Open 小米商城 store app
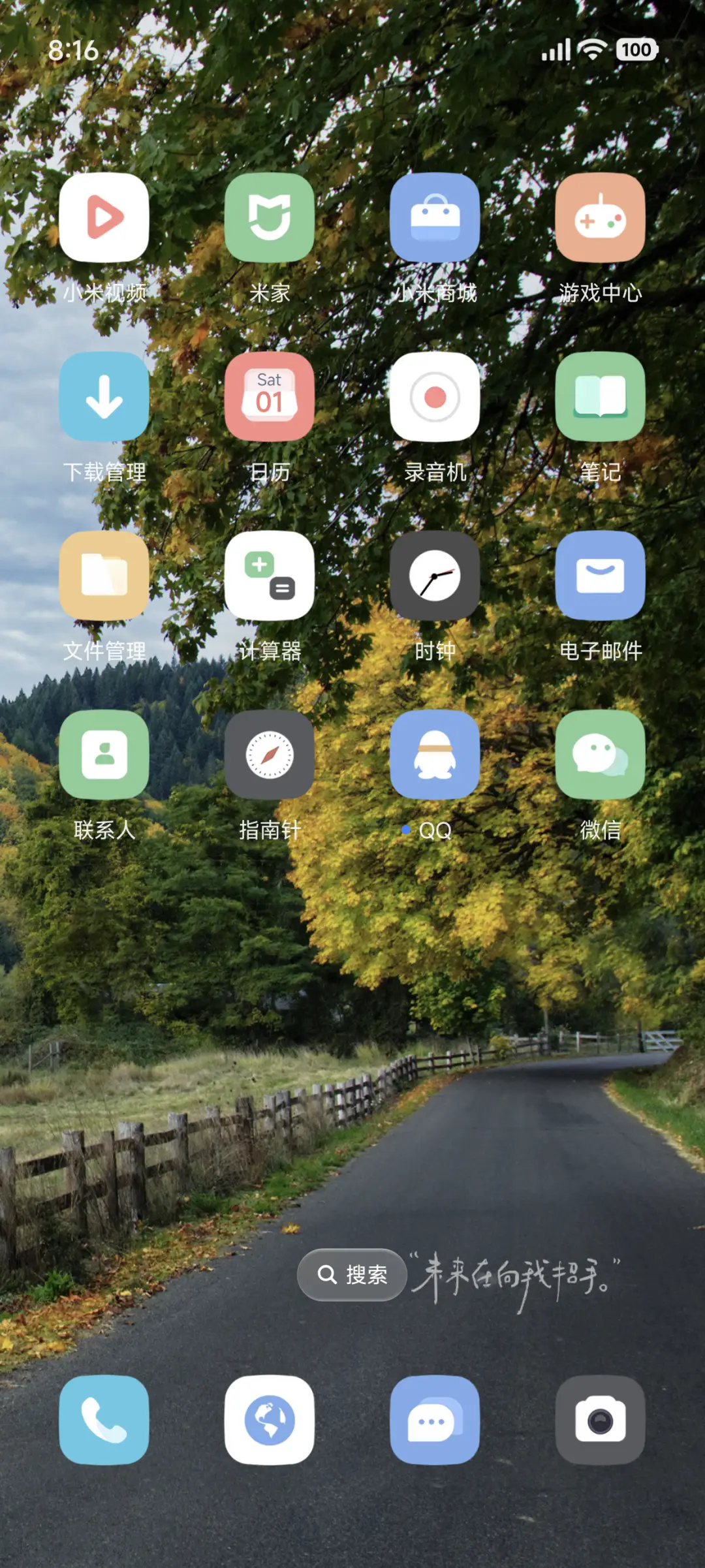Image resolution: width=705 pixels, height=1568 pixels. (435, 219)
